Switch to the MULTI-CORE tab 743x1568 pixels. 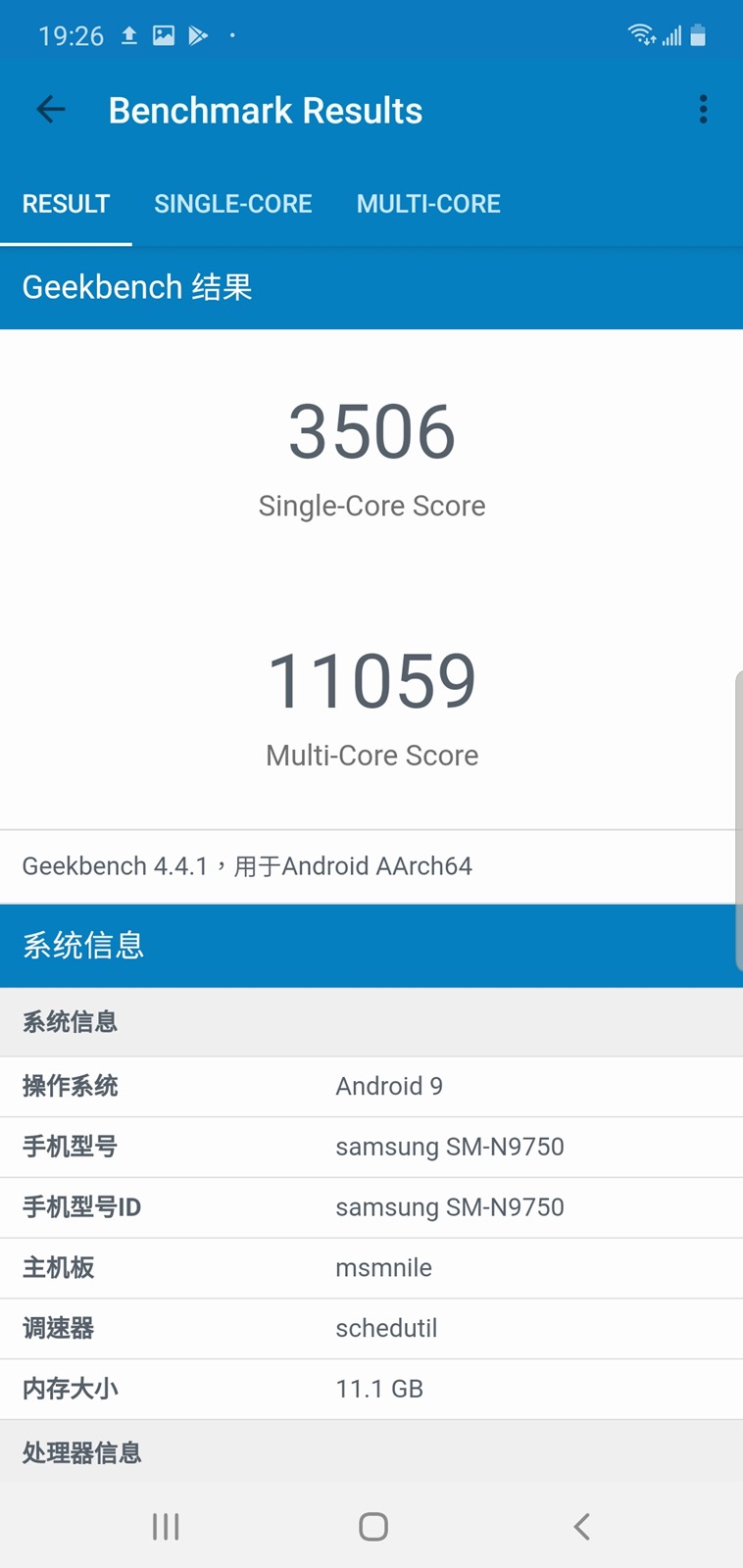pyautogui.click(x=428, y=204)
